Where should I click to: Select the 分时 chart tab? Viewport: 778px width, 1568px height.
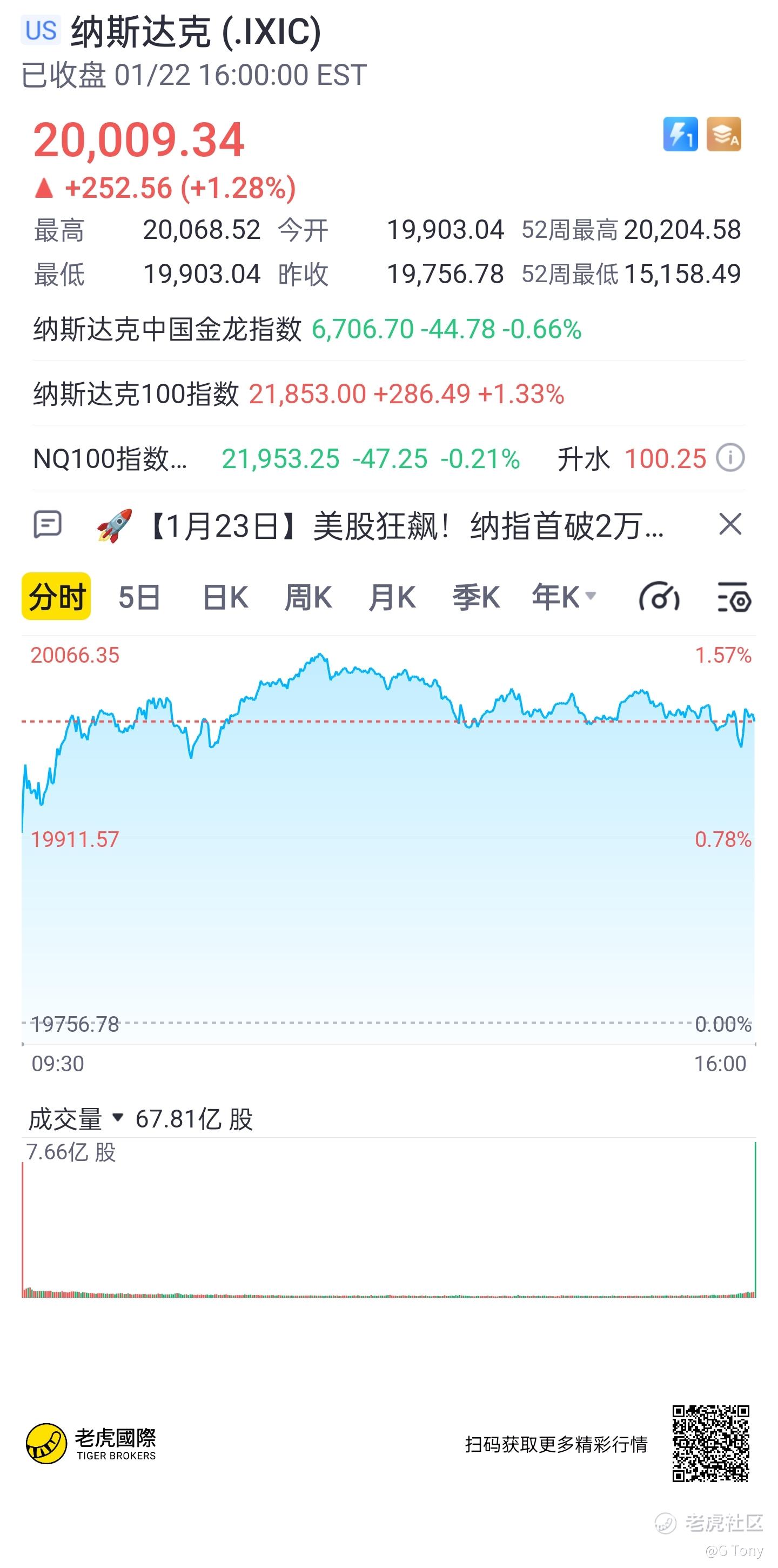(56, 597)
